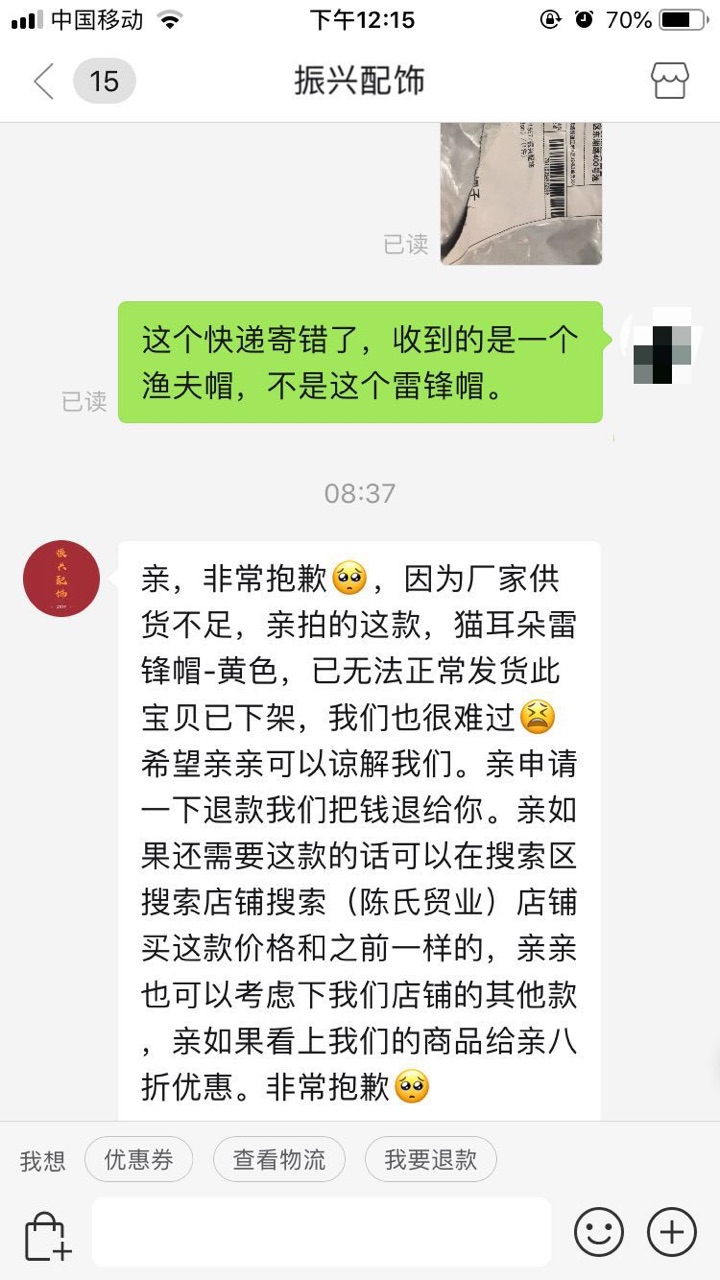Focus the message text field
This screenshot has height=1280, width=720.
[x=321, y=1232]
